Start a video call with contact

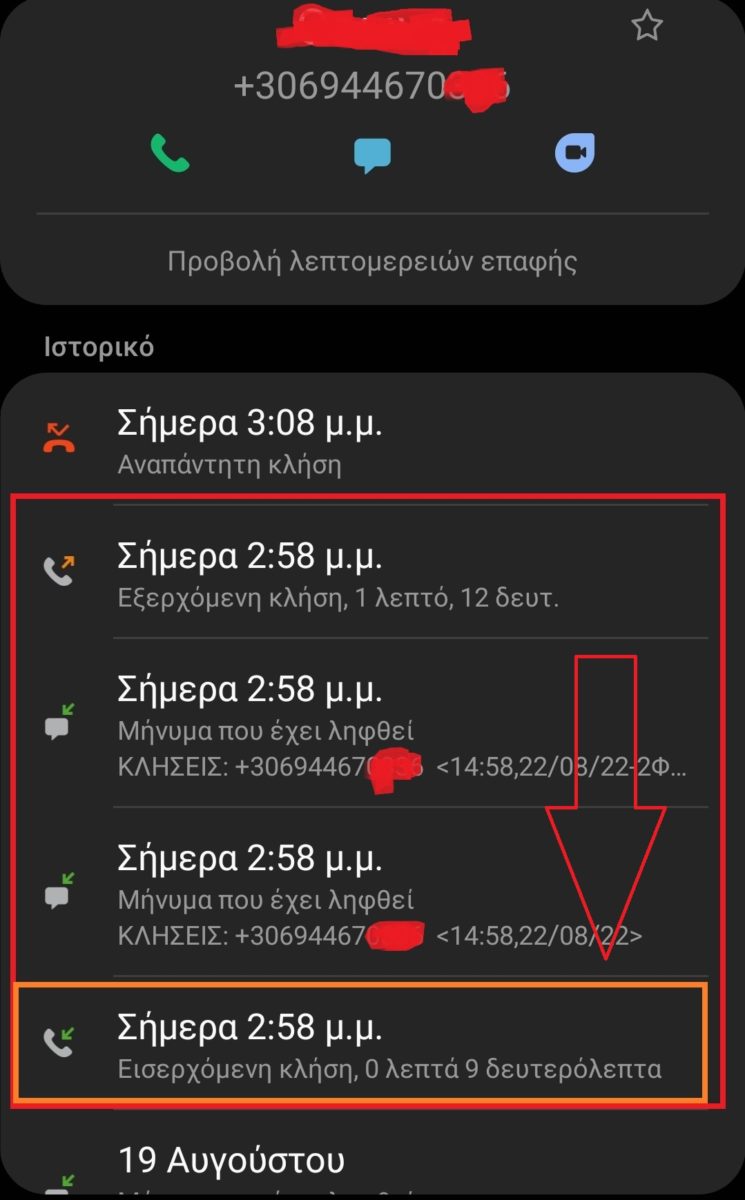(574, 153)
